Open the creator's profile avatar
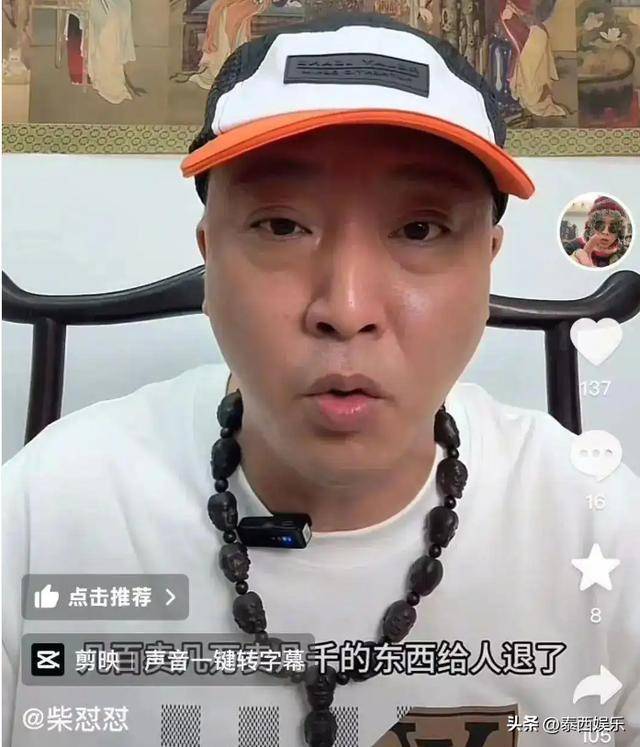Screen dimensions: 640x747 pyautogui.click(x=595, y=231)
